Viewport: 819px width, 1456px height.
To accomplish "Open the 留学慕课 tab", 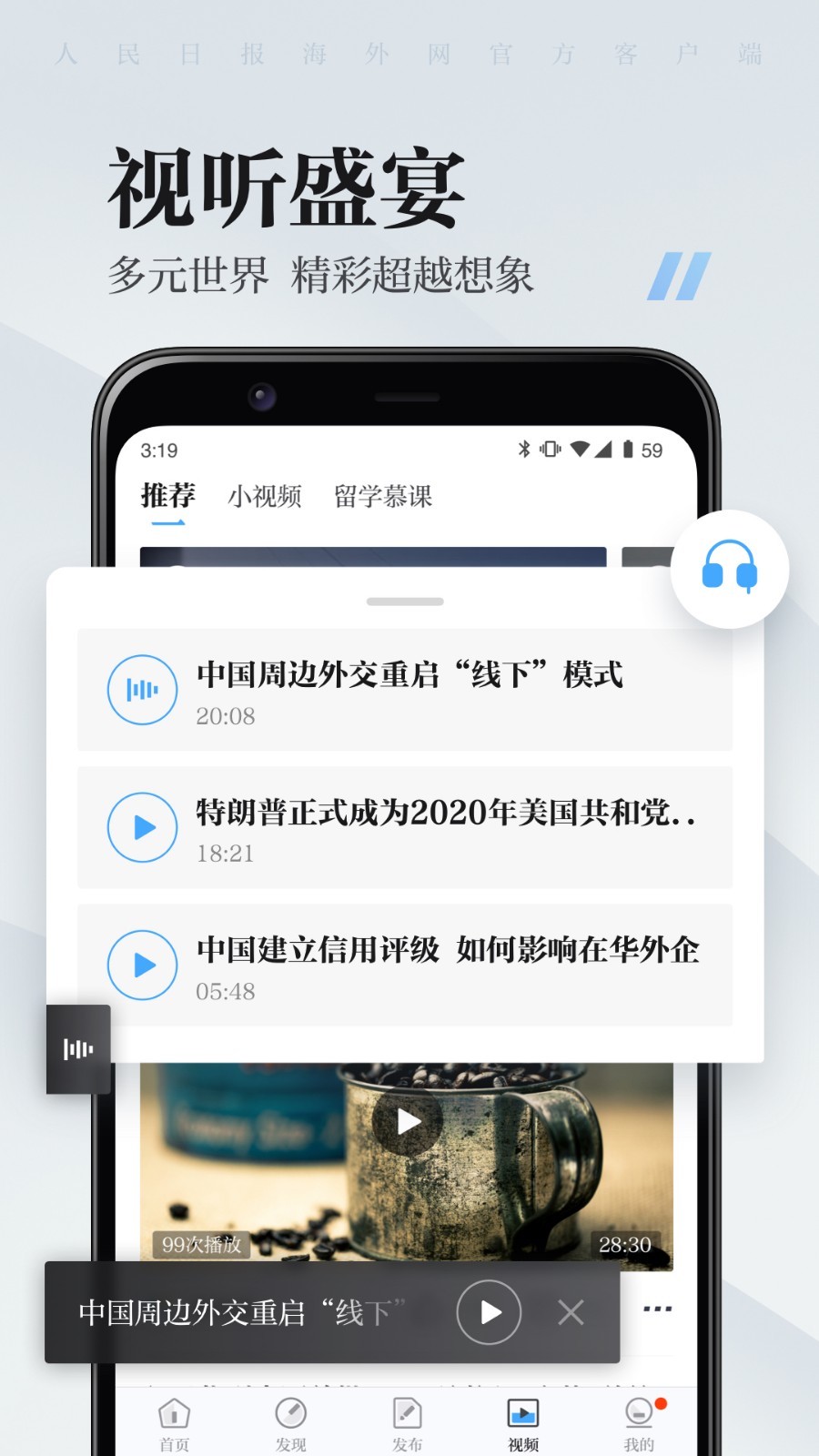I will [x=381, y=497].
